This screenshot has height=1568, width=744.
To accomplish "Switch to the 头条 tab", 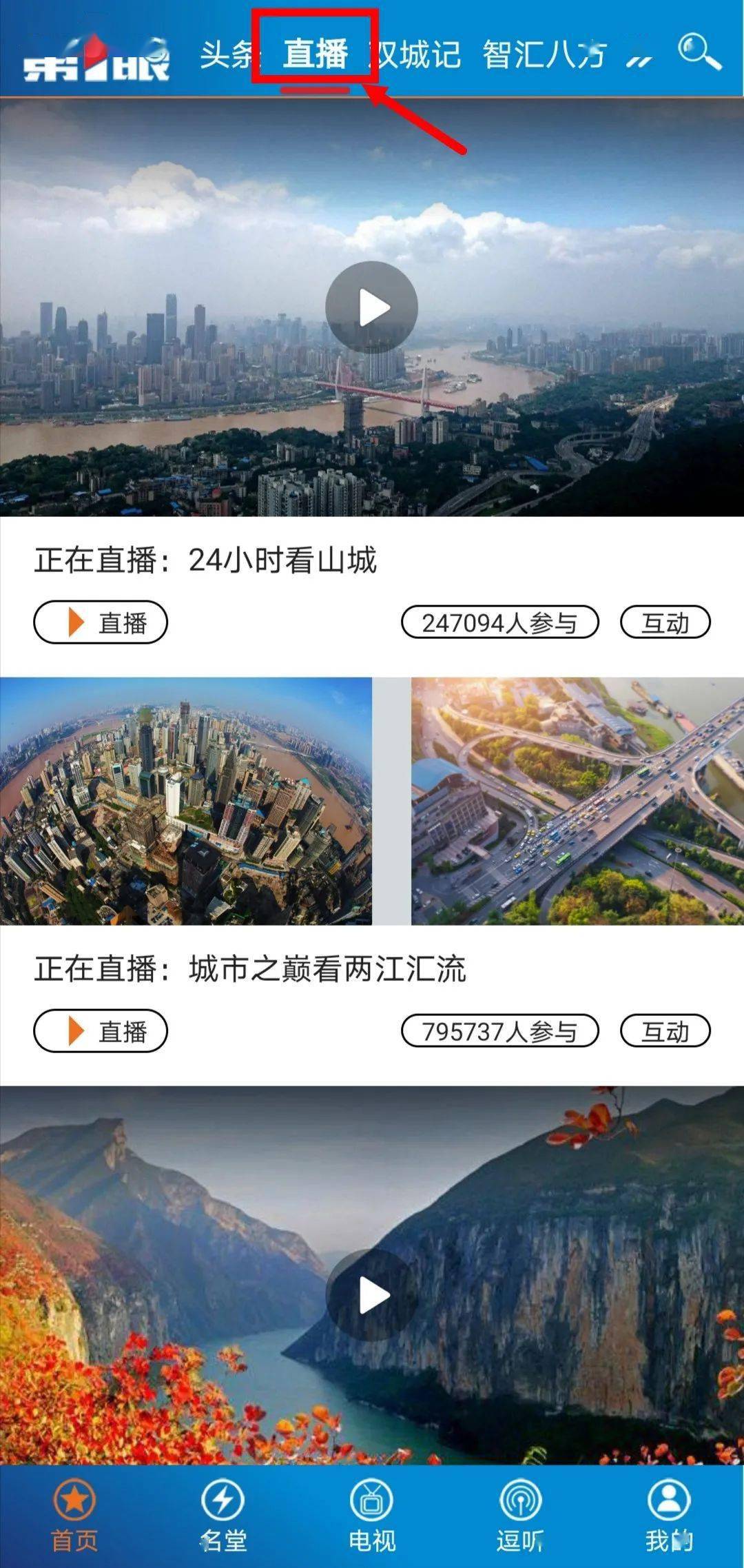I will tap(226, 54).
